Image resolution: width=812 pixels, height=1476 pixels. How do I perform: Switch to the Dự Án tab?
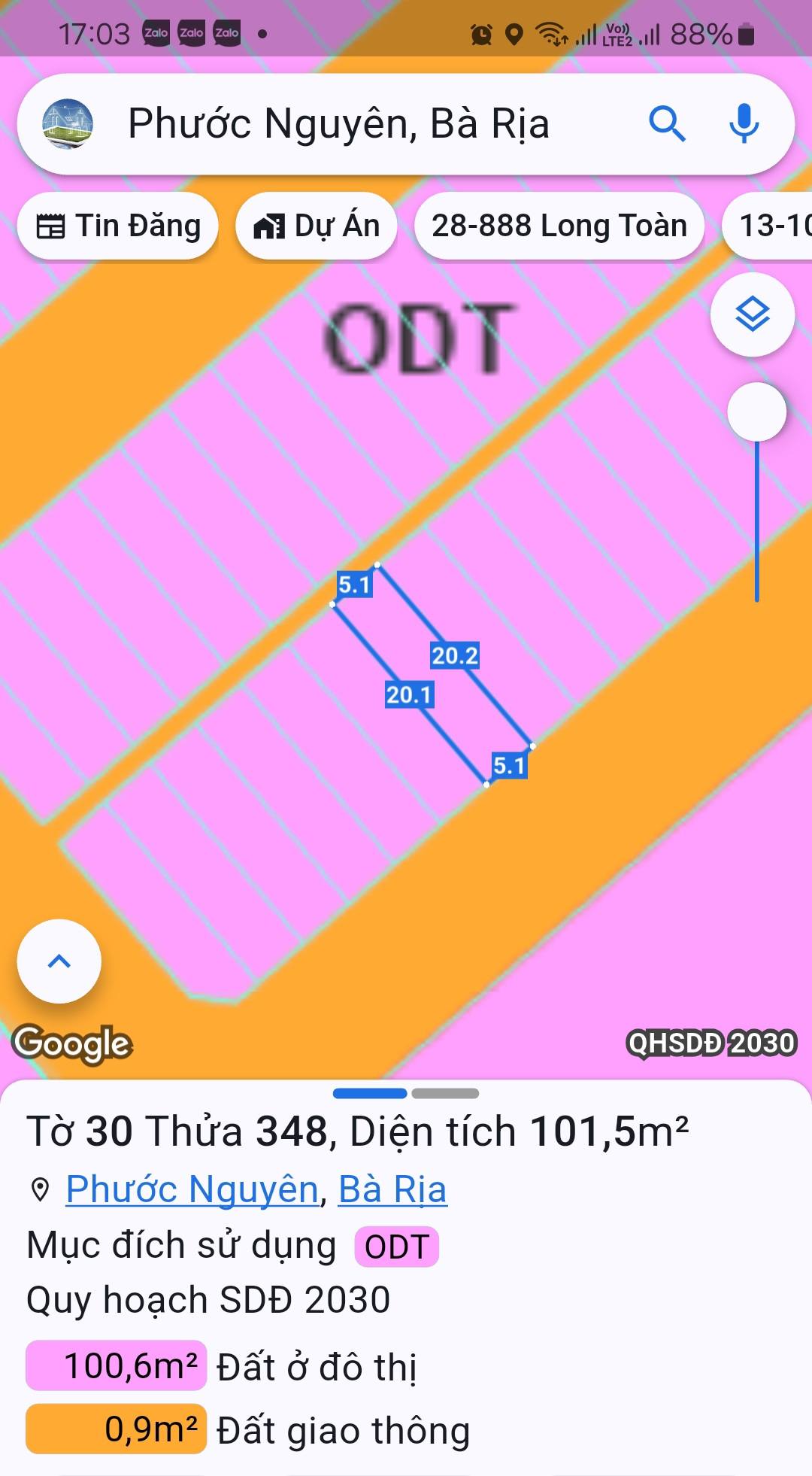point(316,224)
